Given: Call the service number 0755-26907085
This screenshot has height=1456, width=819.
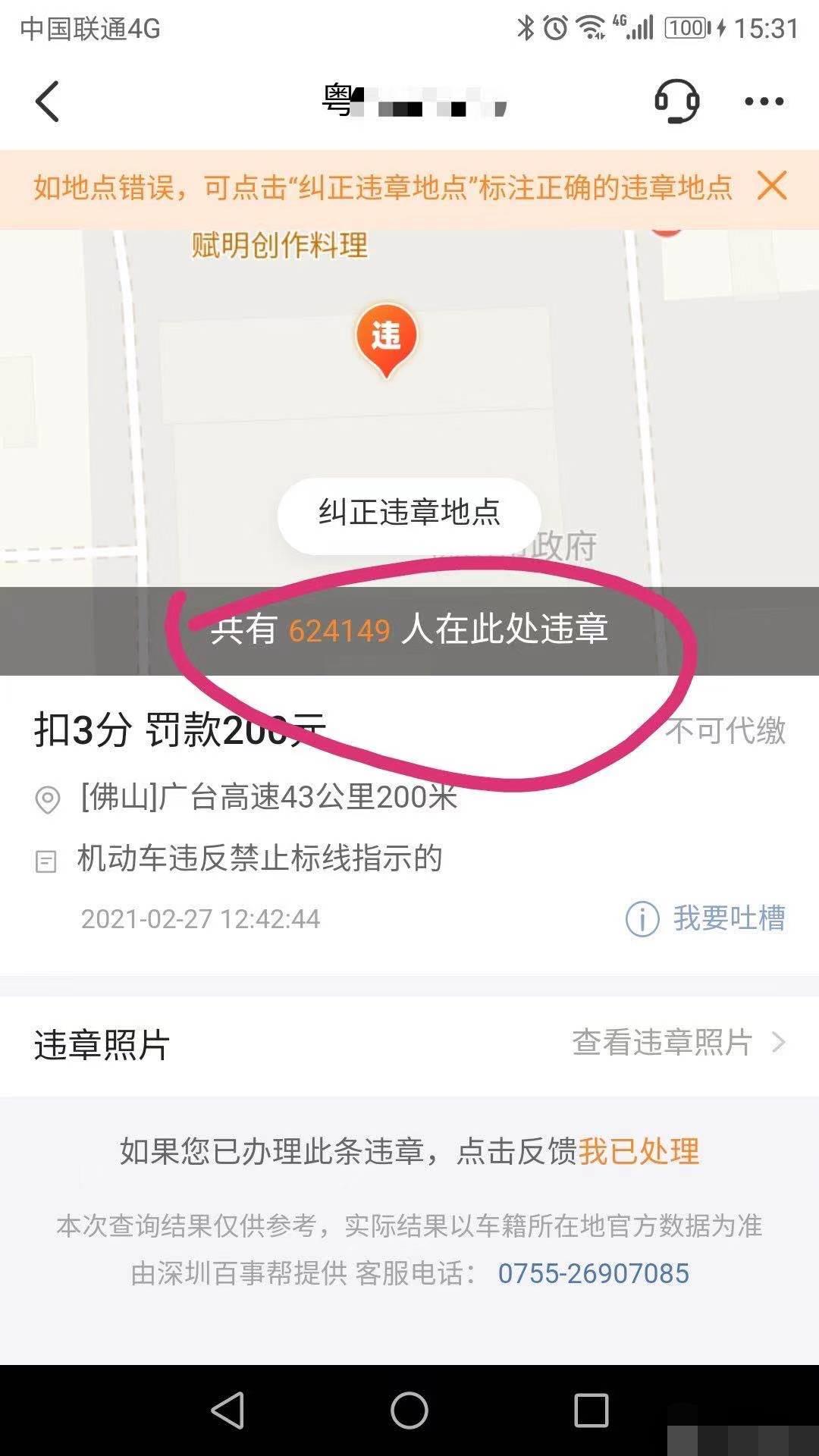Looking at the screenshot, I should point(593,1273).
